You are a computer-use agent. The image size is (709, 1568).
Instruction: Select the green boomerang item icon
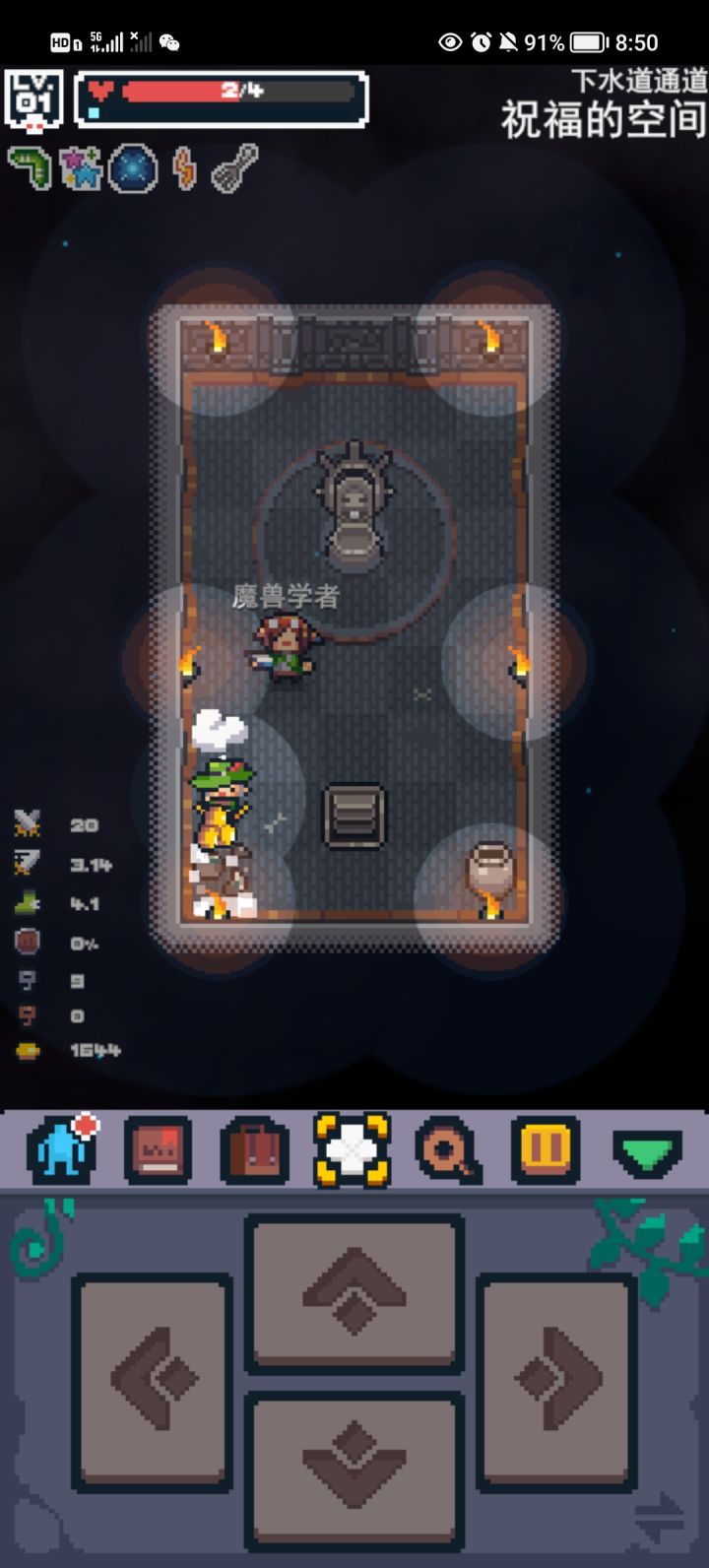coord(30,166)
